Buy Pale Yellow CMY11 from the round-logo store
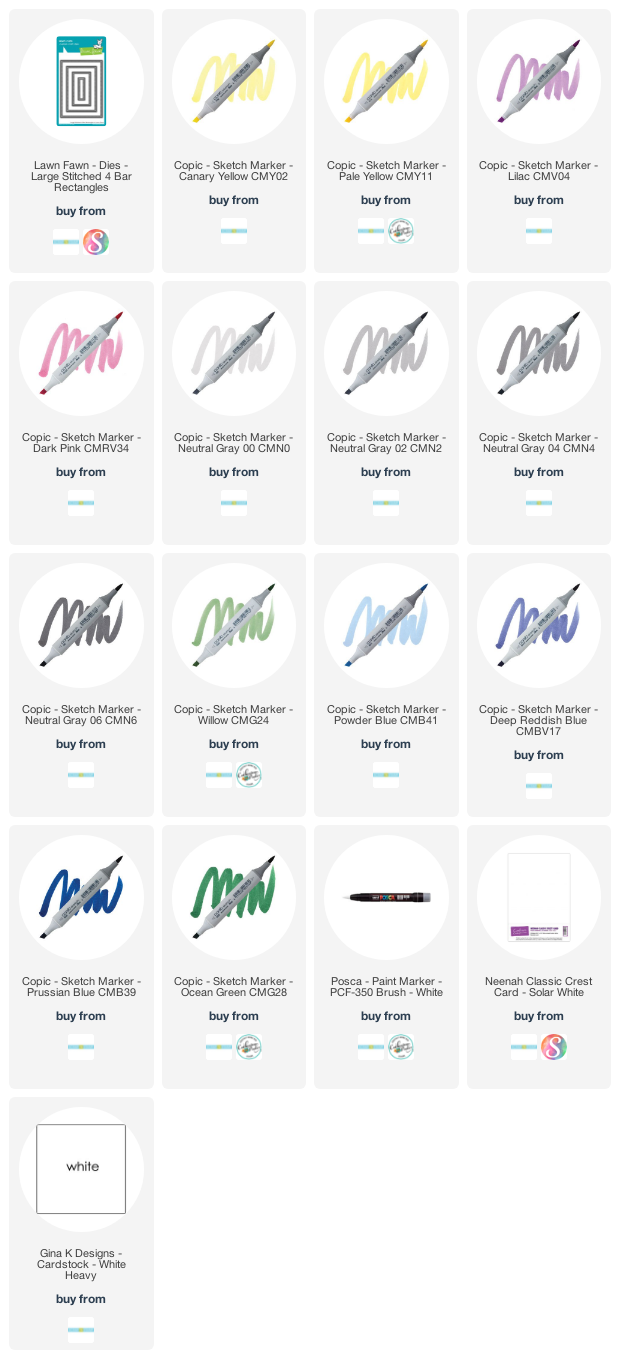Screen dimensions: 620x1371 click(401, 231)
